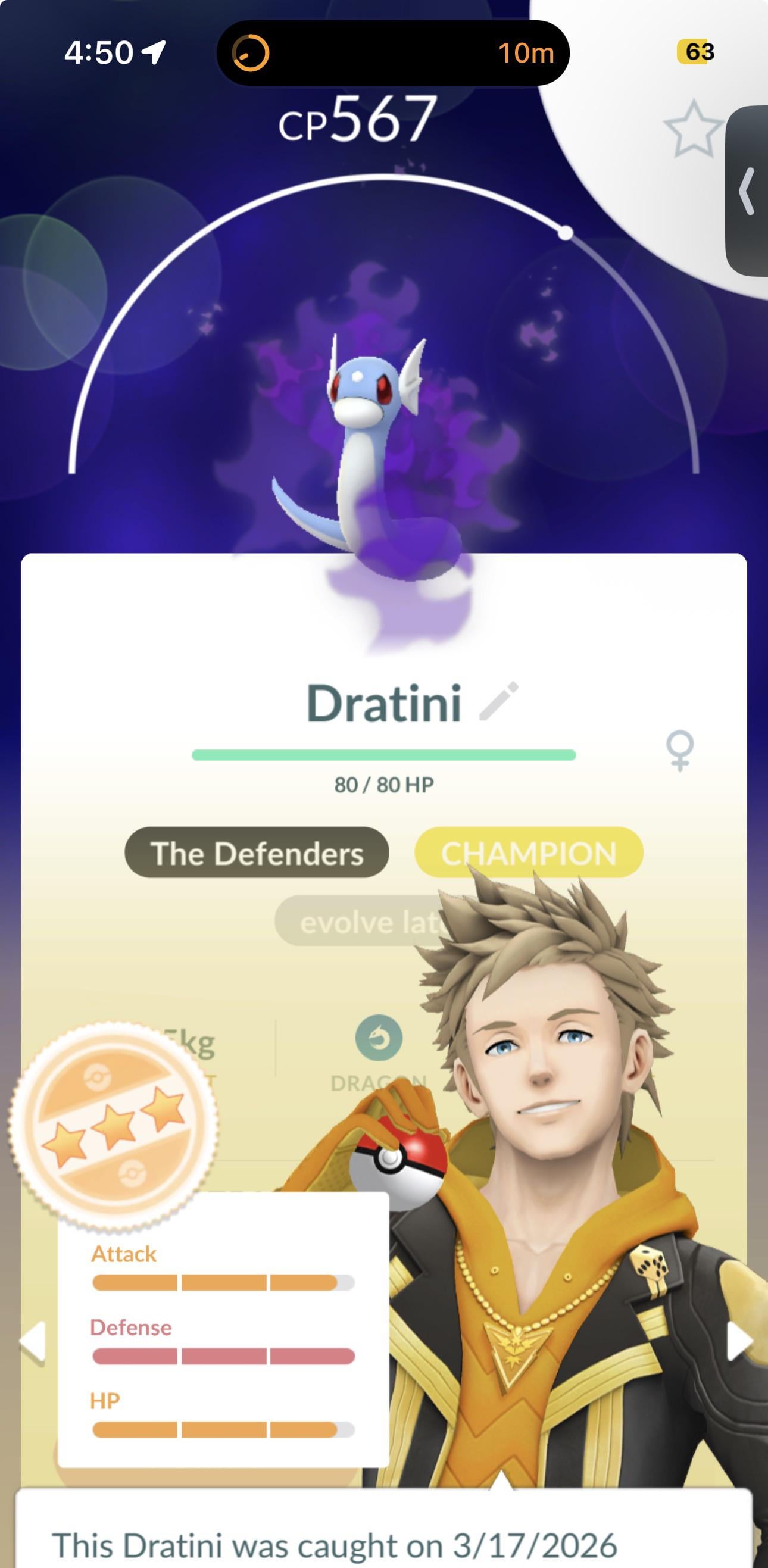Mark Dratini as favorite with the star

[x=692, y=129]
